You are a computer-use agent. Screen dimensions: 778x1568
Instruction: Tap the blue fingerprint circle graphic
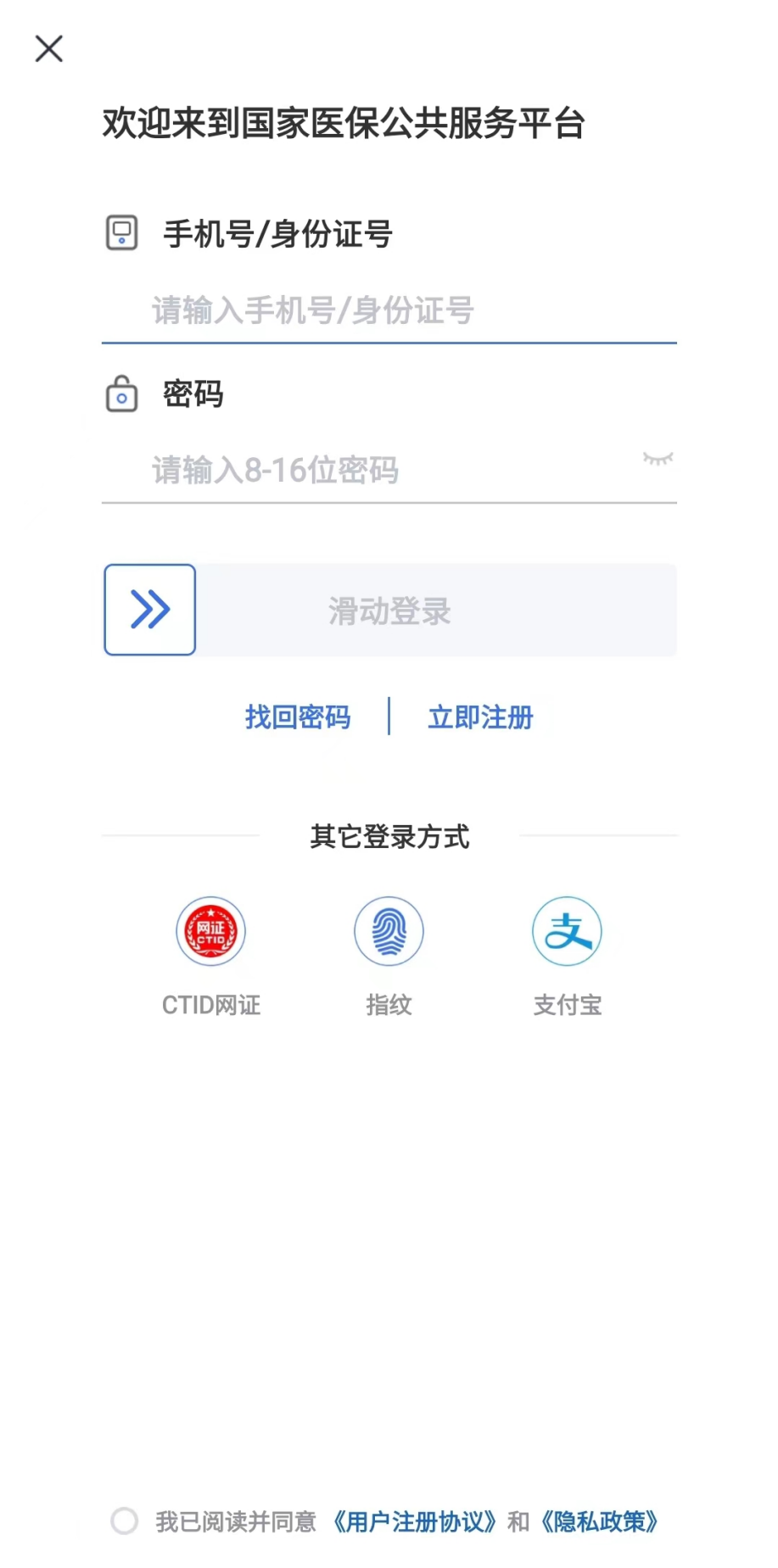pyautogui.click(x=389, y=930)
